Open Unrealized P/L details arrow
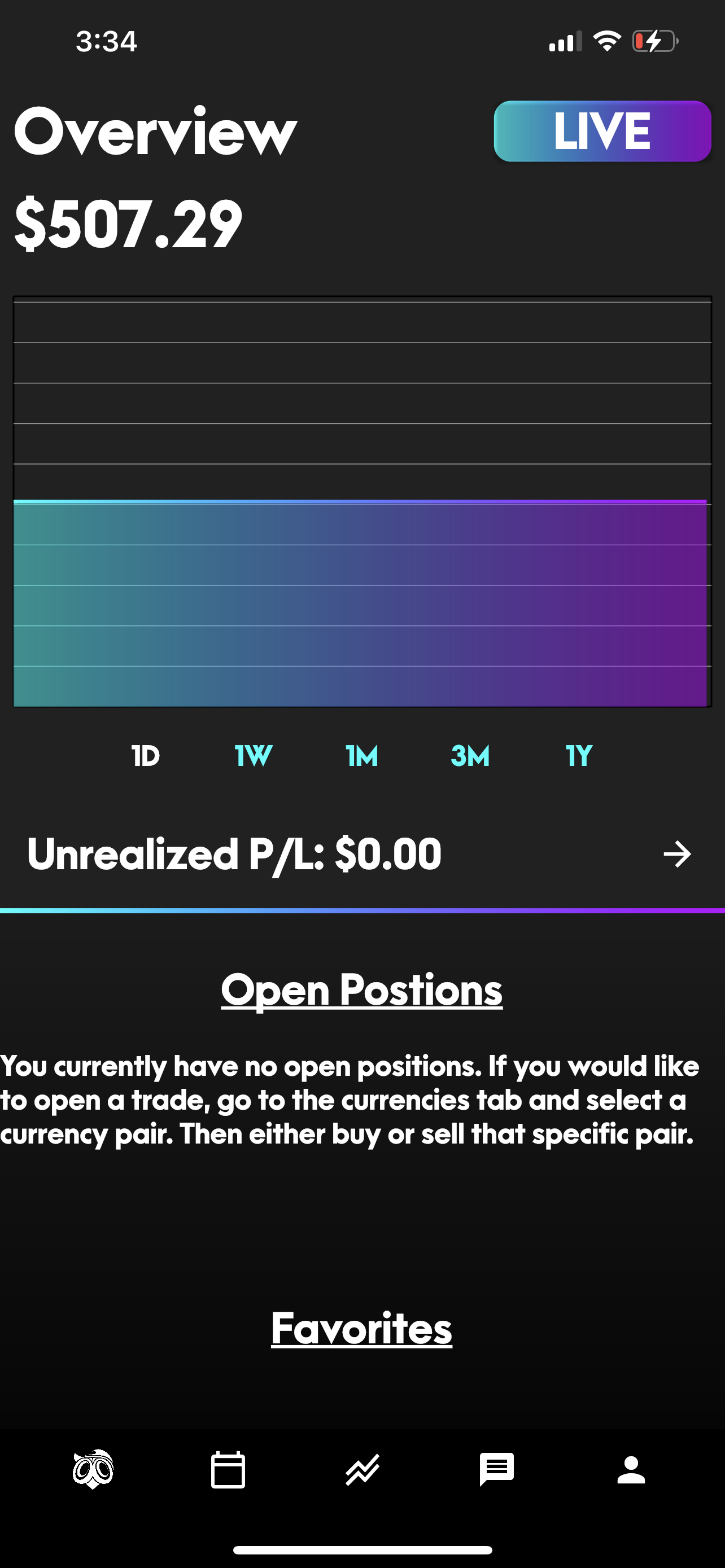Image resolution: width=725 pixels, height=1568 pixels. pos(677,854)
